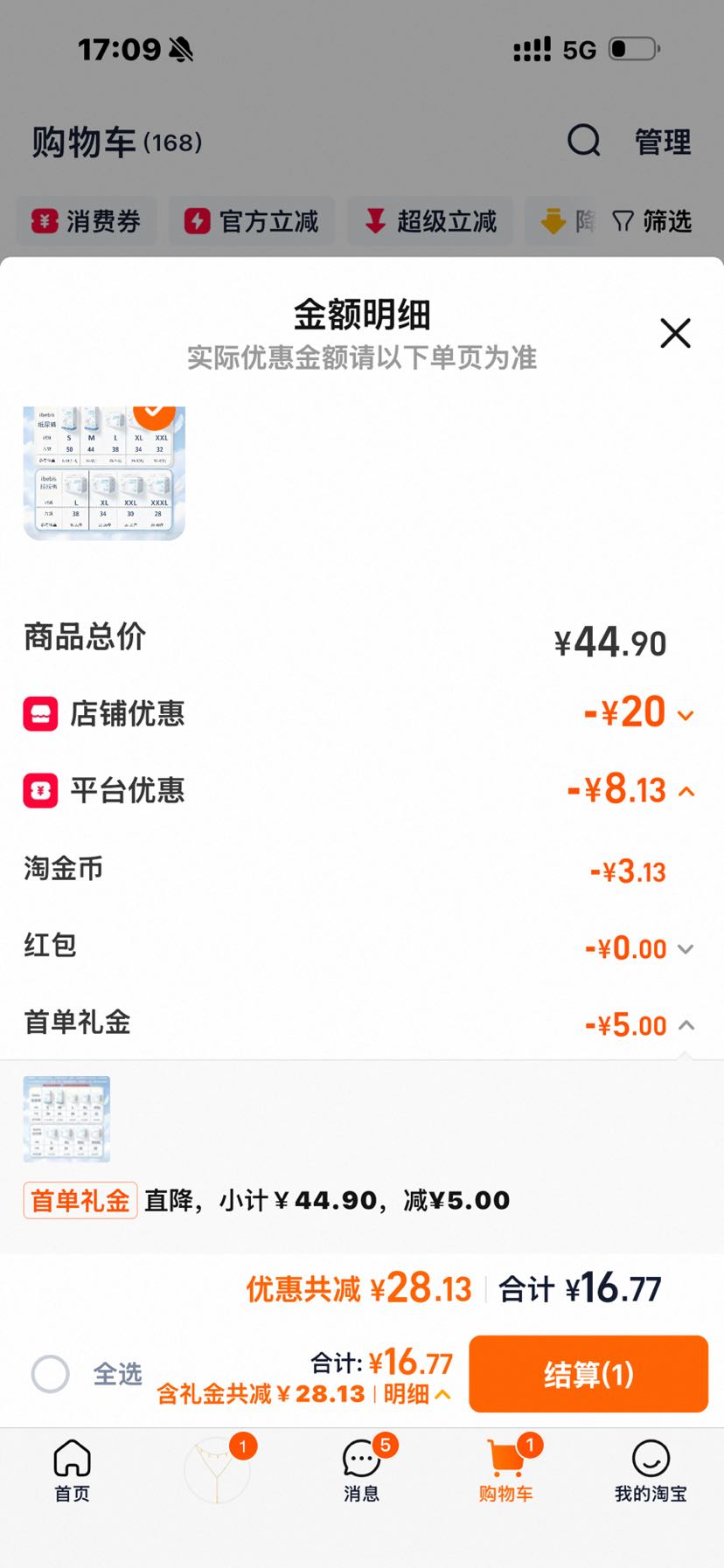This screenshot has height=1568, width=724.
Task: Open the 筛选 filter
Action: 652,221
